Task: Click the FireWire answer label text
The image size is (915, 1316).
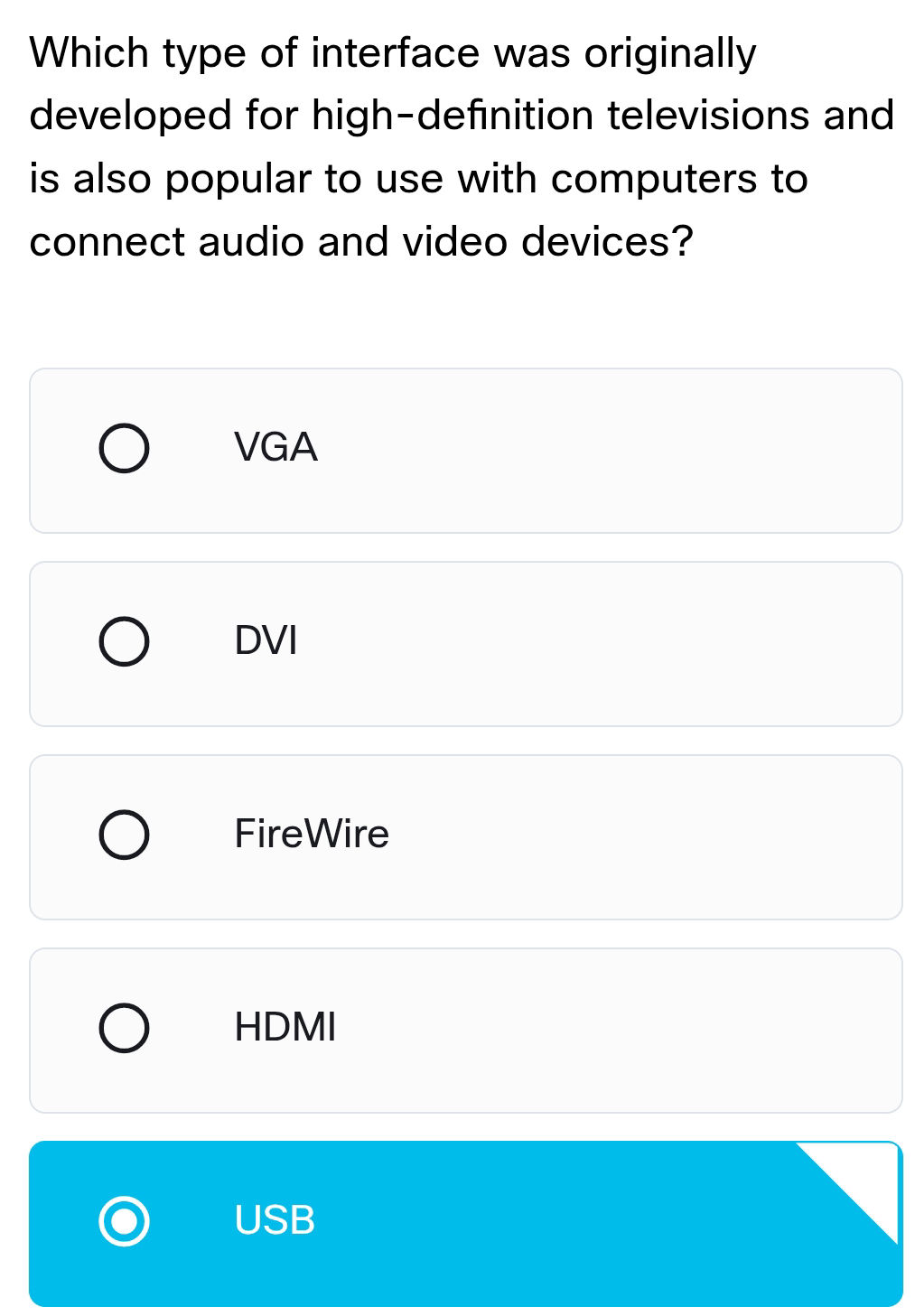Action: (310, 835)
